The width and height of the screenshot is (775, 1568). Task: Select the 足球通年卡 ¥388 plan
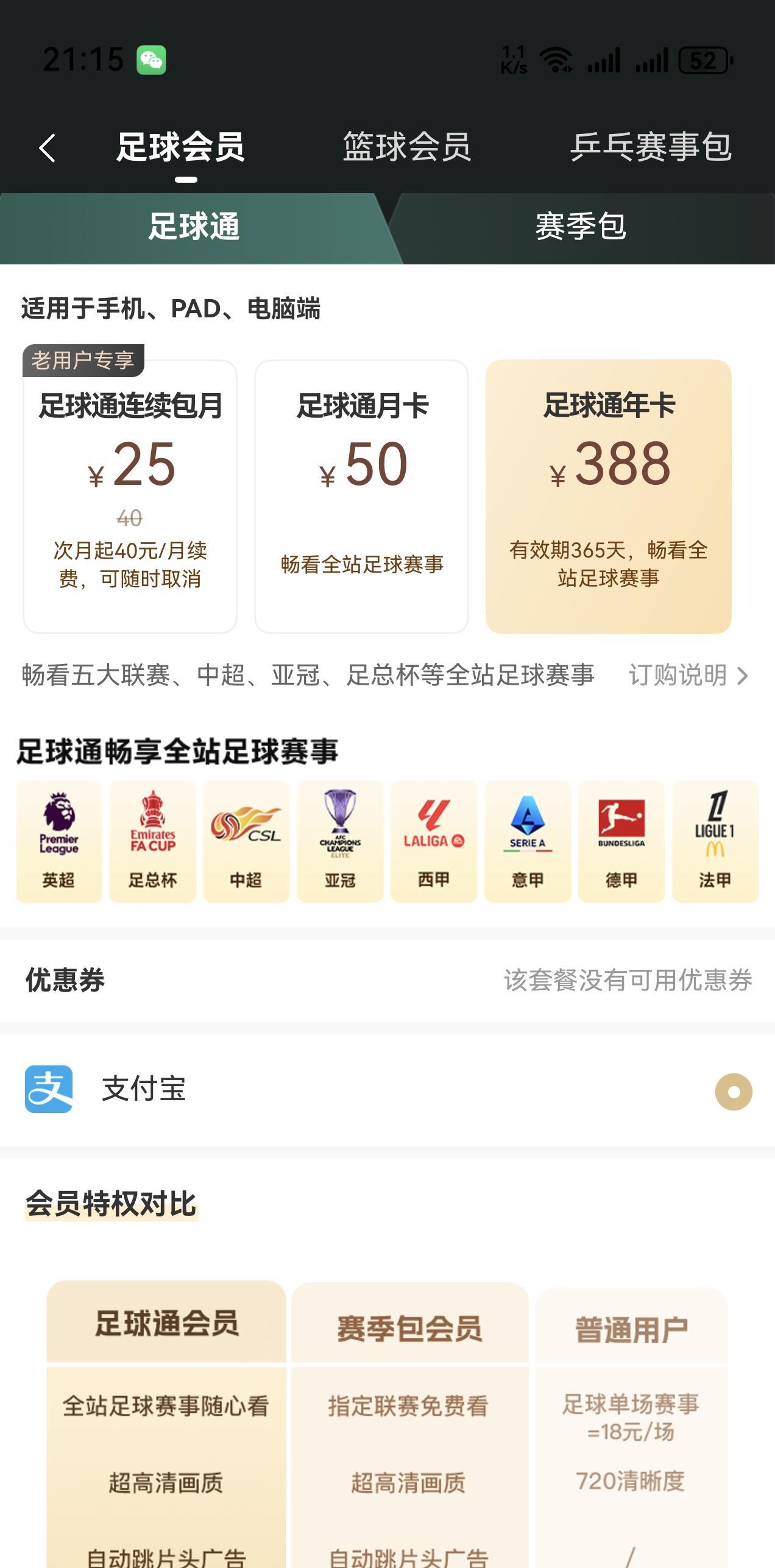pos(608,496)
